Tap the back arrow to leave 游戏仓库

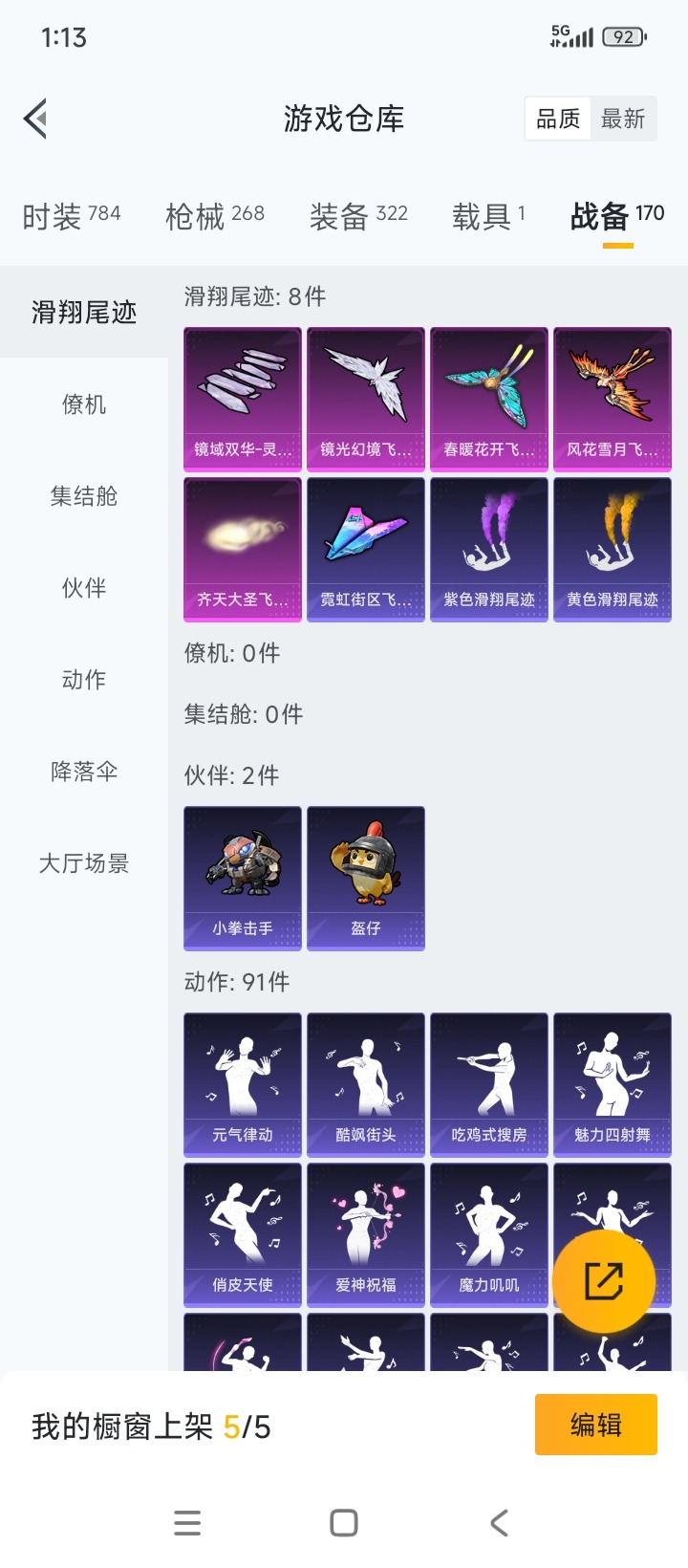[36, 118]
